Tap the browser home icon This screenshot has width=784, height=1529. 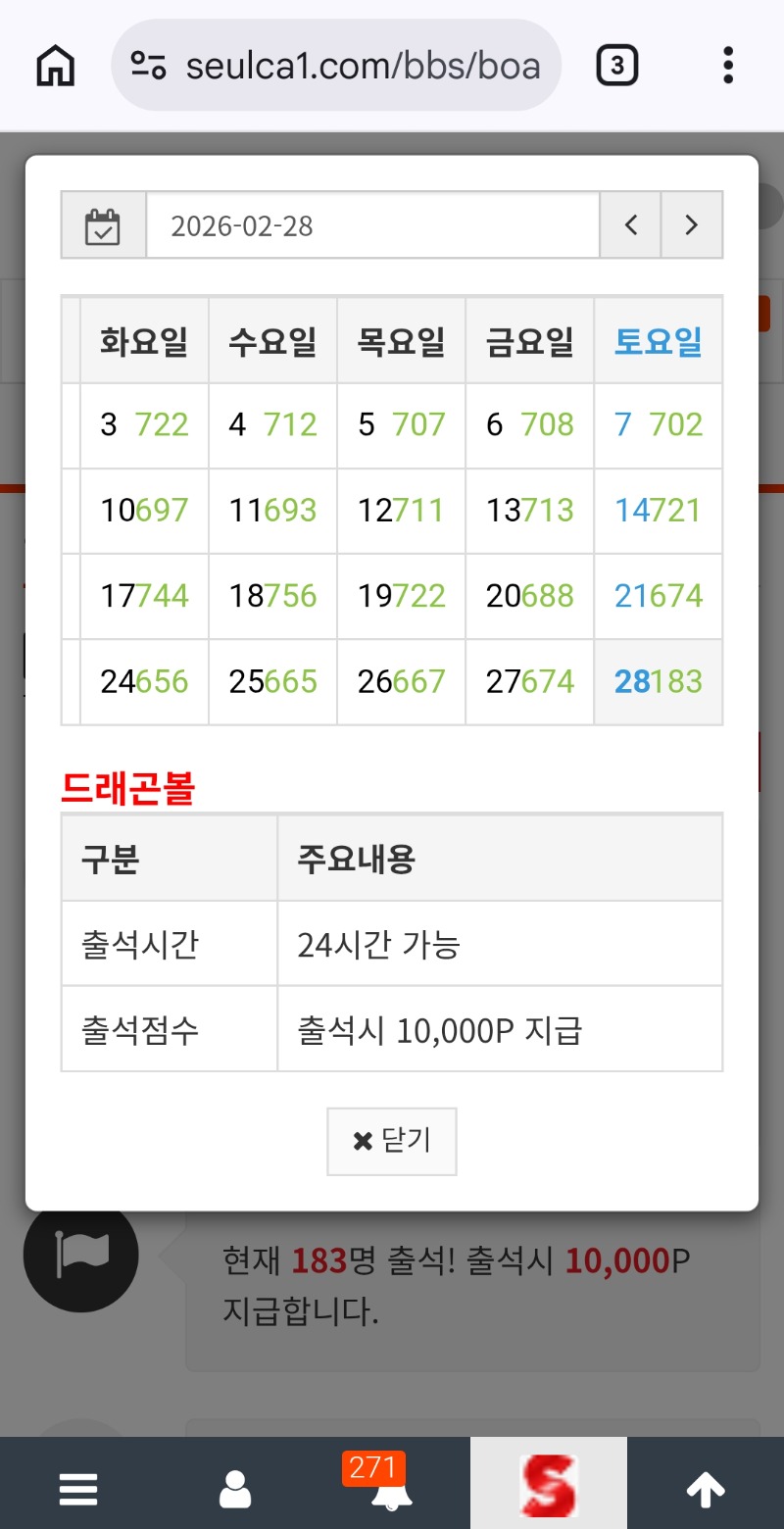tap(56, 67)
